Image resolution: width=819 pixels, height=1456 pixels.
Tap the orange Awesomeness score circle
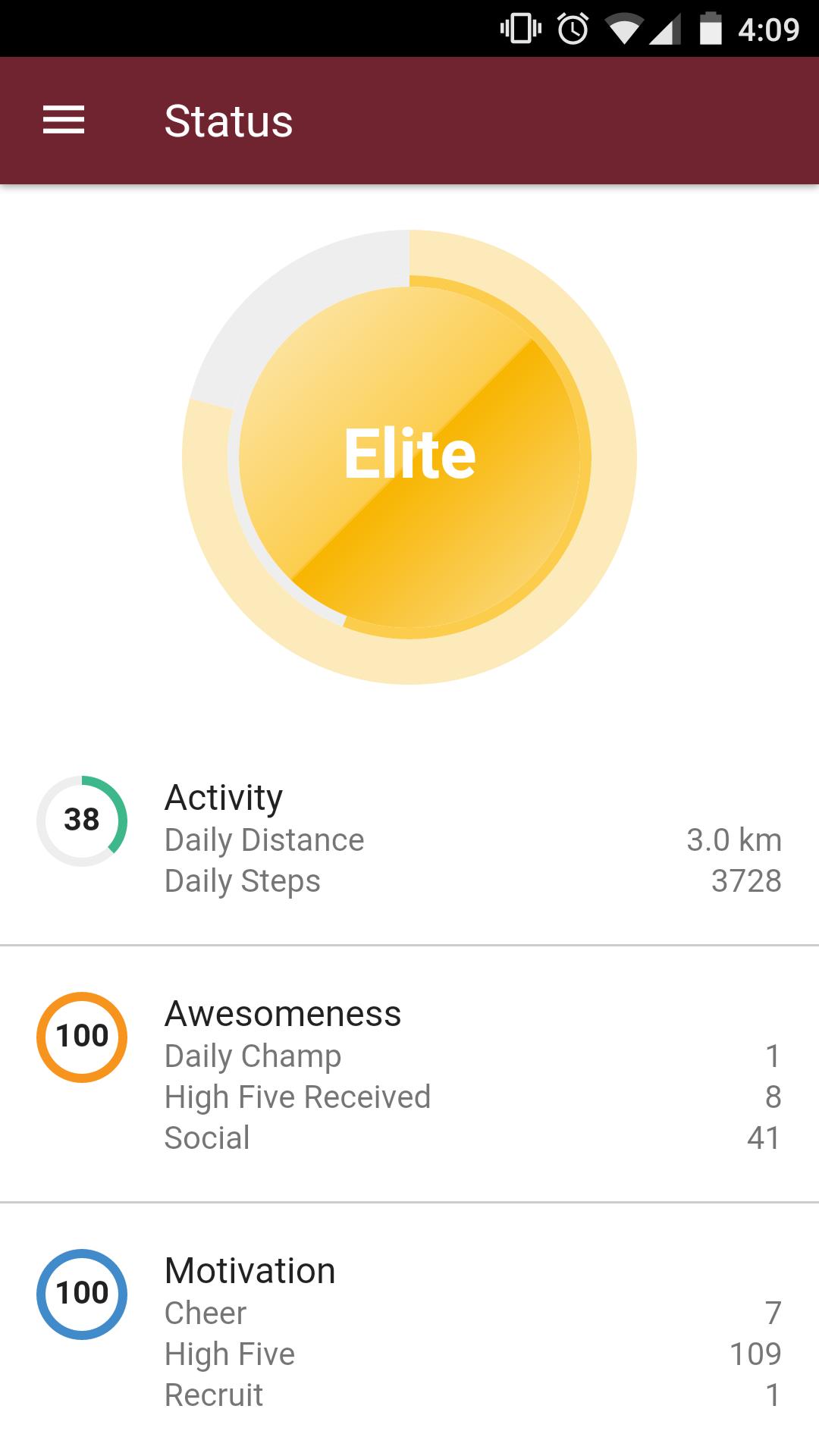(82, 1036)
